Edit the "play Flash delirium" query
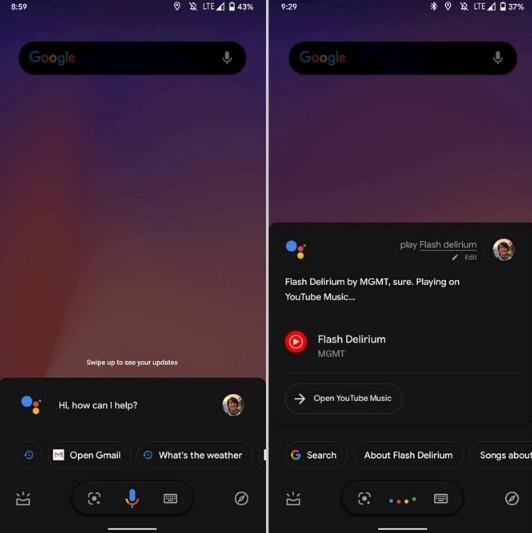The height and width of the screenshot is (533, 532). (464, 257)
